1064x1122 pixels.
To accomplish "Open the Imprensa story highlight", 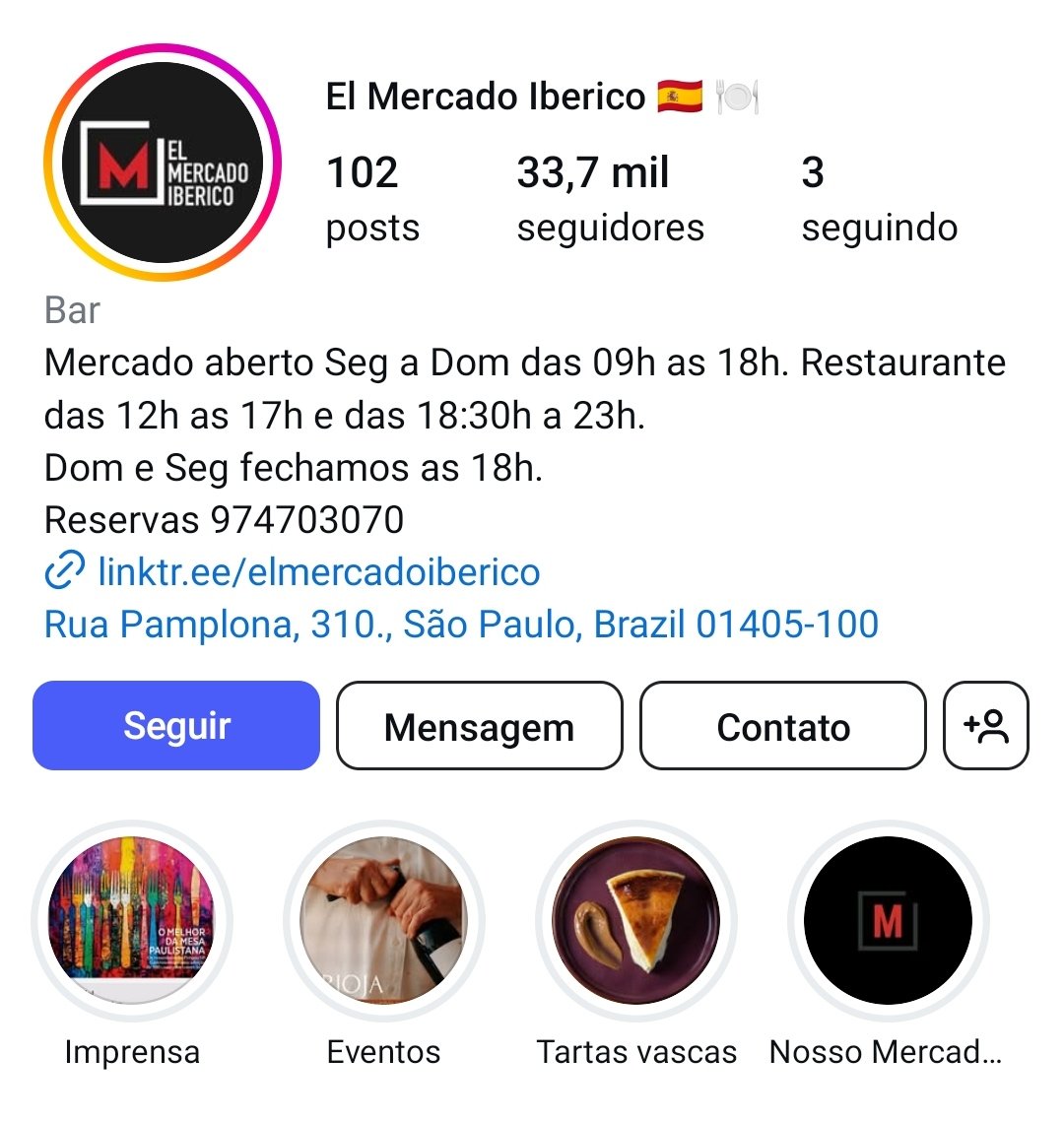I will (132, 920).
